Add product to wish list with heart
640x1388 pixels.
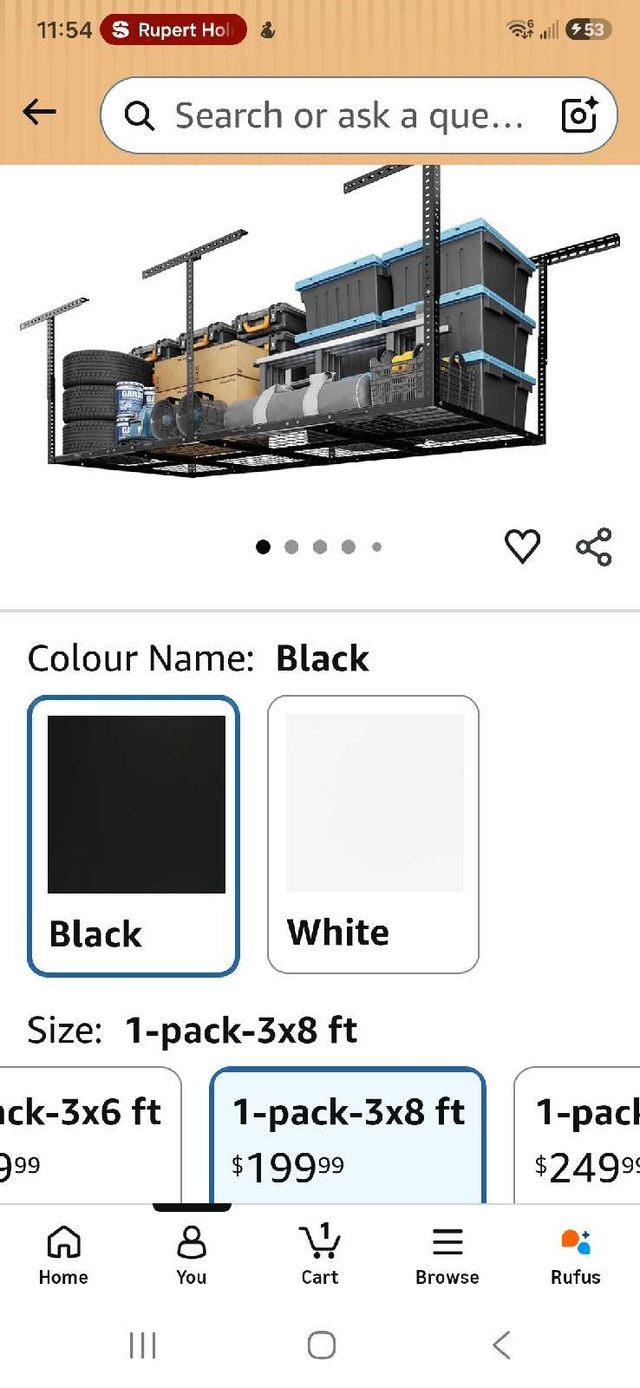[x=522, y=547]
